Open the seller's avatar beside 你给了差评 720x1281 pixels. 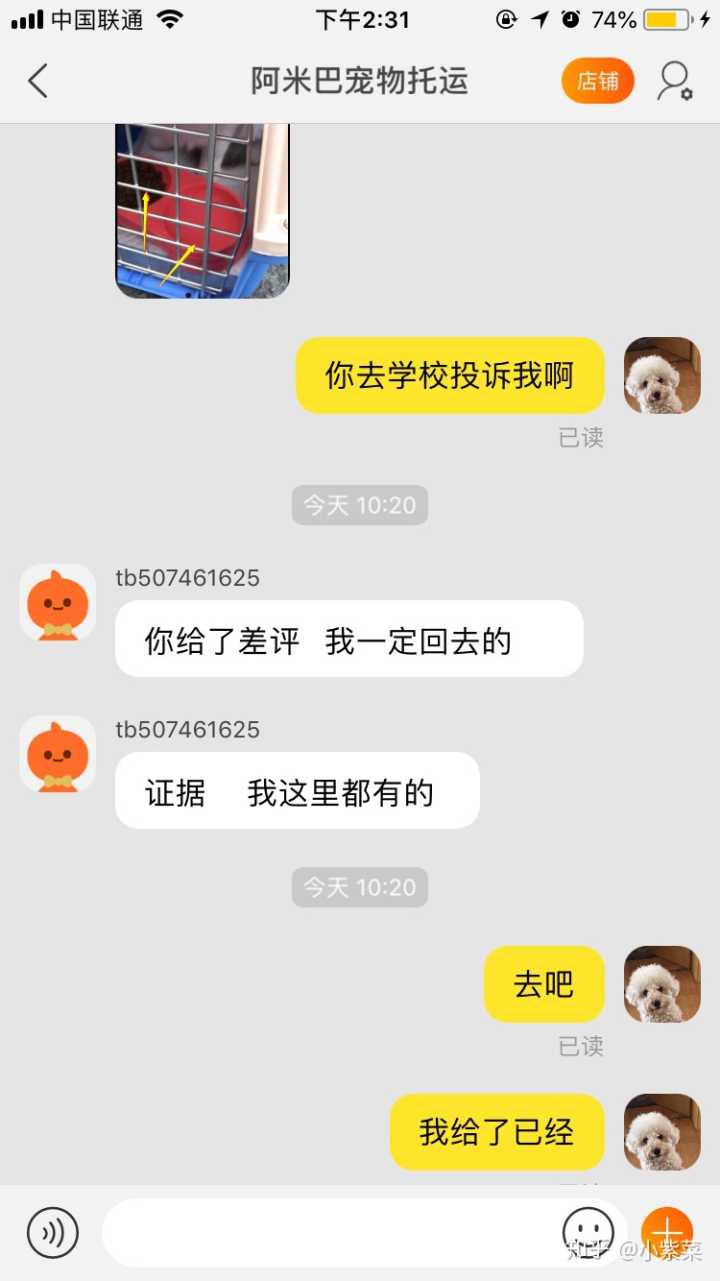58,602
